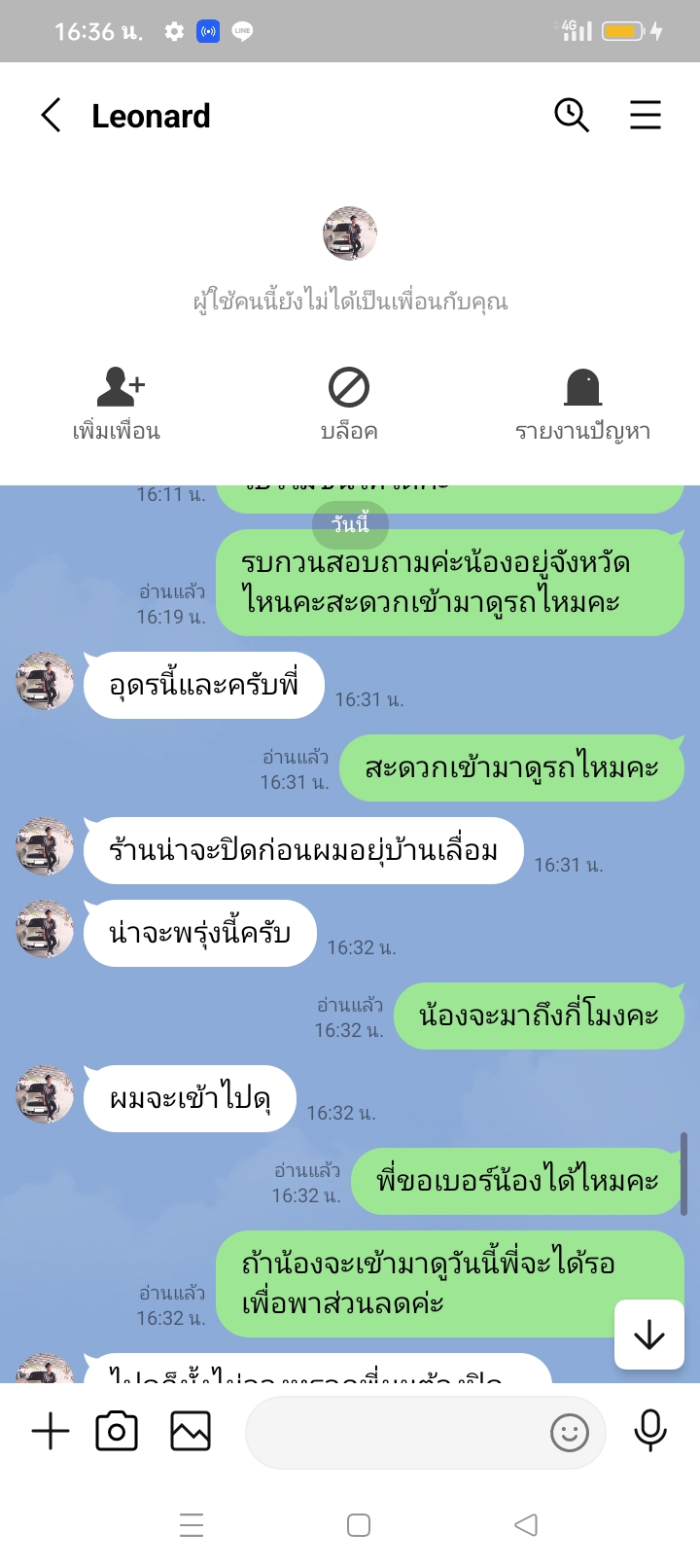Search within this chat
The height and width of the screenshot is (1568, 700).
[572, 116]
